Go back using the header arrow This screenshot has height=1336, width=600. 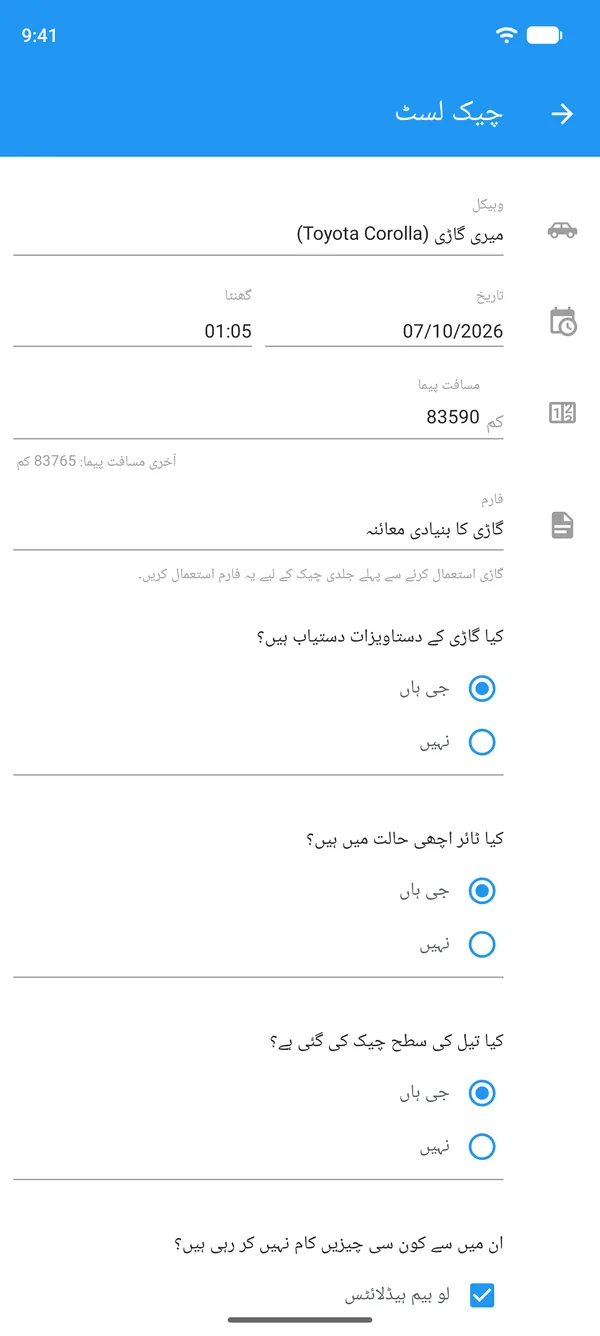click(563, 114)
